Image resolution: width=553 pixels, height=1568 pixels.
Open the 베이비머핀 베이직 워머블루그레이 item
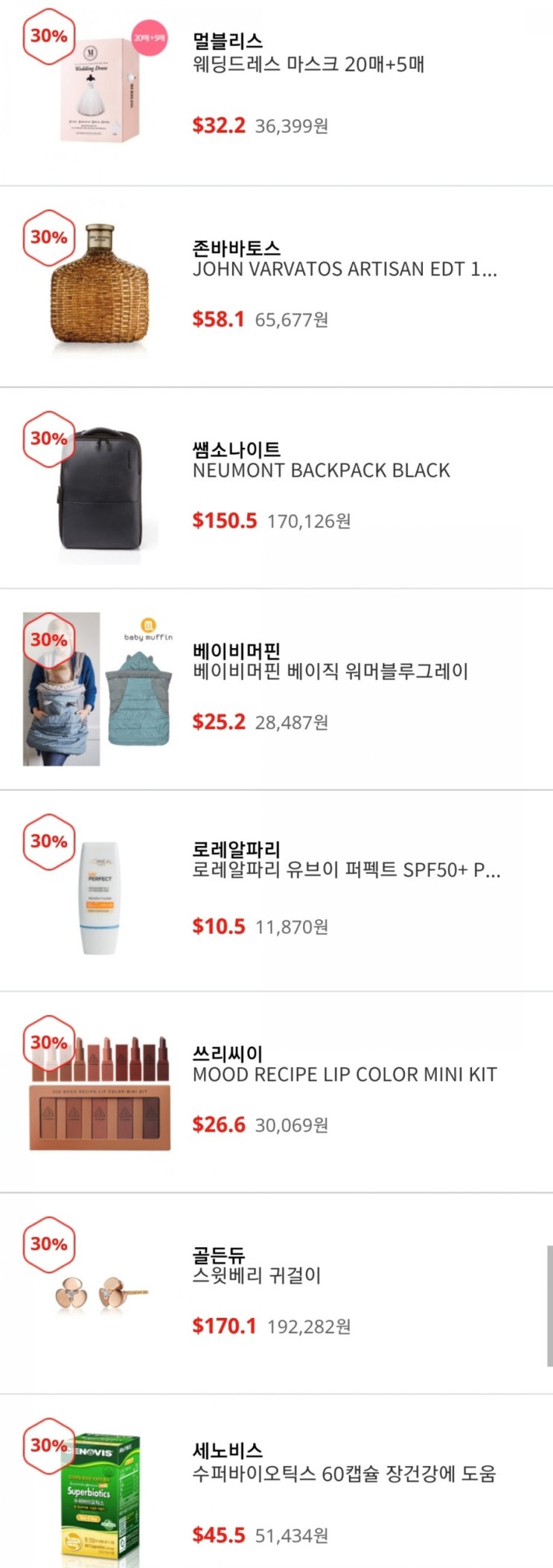click(x=330, y=672)
